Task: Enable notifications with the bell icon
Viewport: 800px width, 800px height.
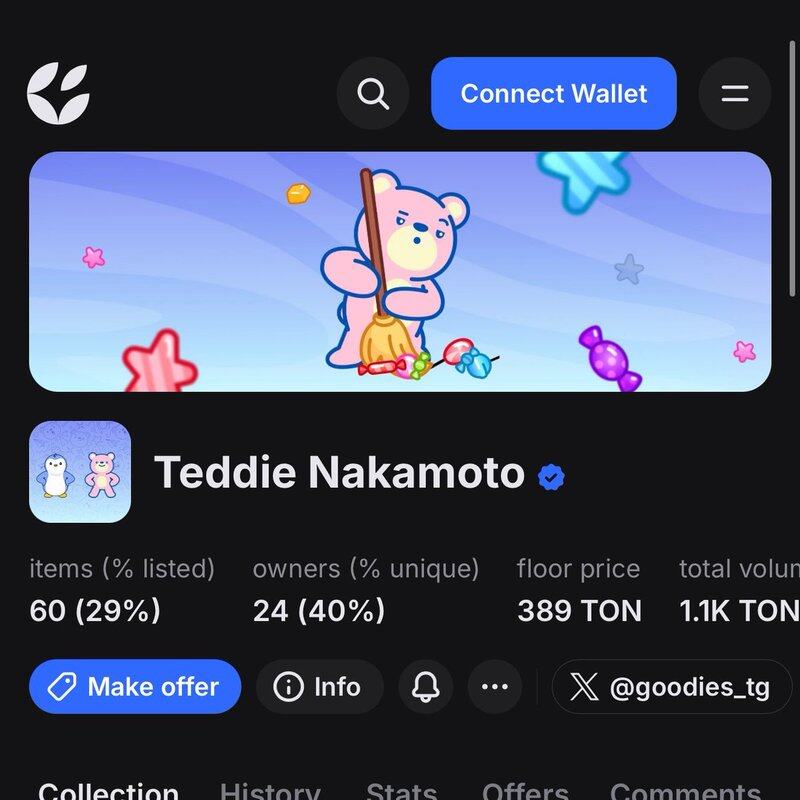Action: click(x=426, y=687)
